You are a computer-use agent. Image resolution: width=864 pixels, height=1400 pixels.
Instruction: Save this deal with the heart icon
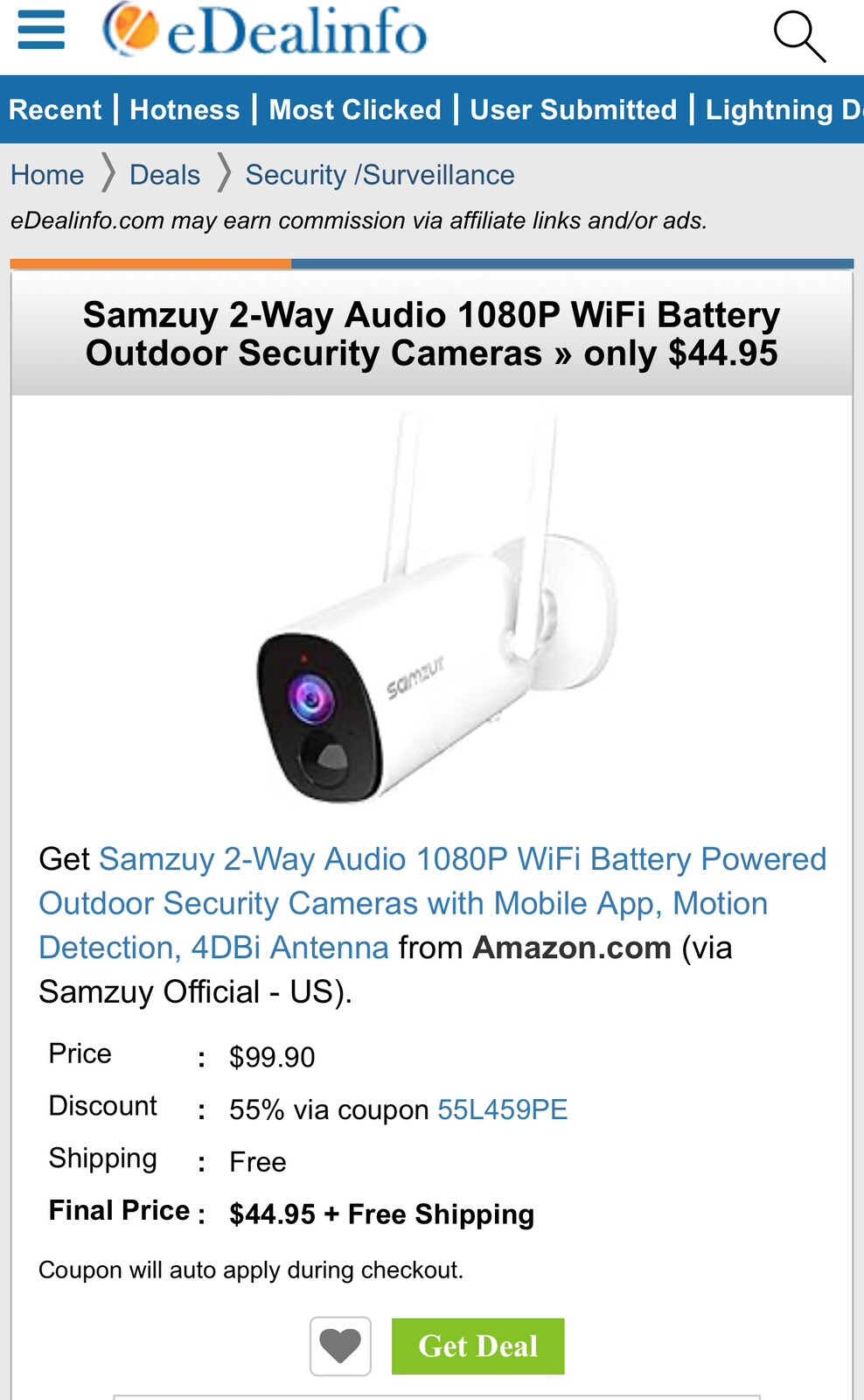click(x=340, y=1346)
